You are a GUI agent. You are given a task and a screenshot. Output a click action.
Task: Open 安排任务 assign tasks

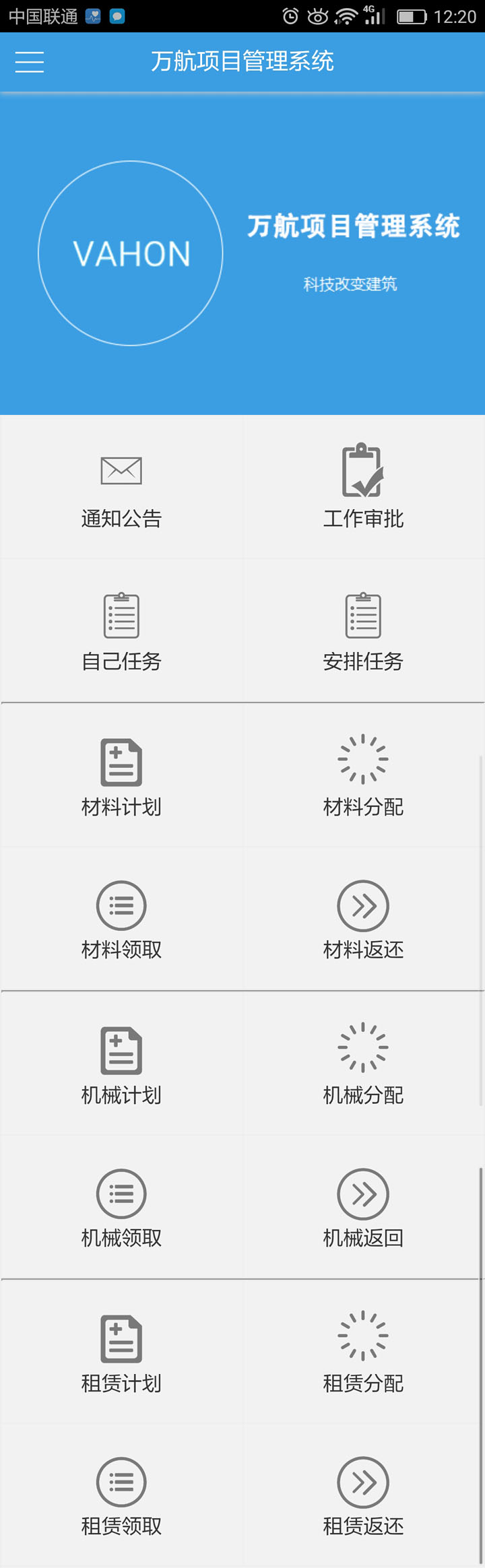(363, 630)
